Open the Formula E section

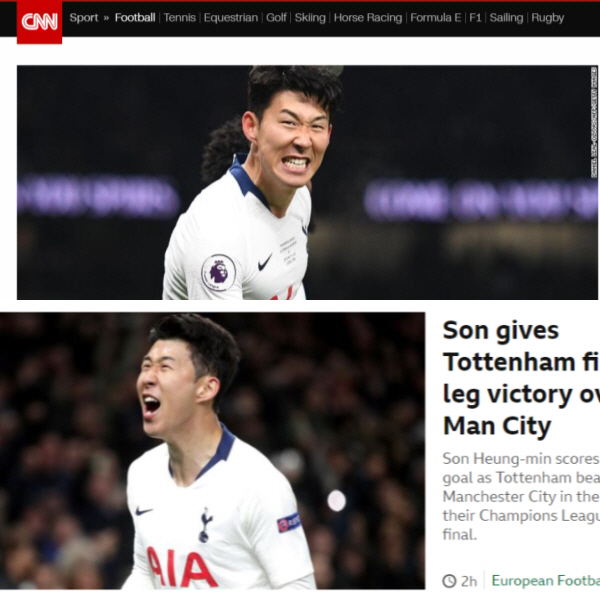[438, 18]
